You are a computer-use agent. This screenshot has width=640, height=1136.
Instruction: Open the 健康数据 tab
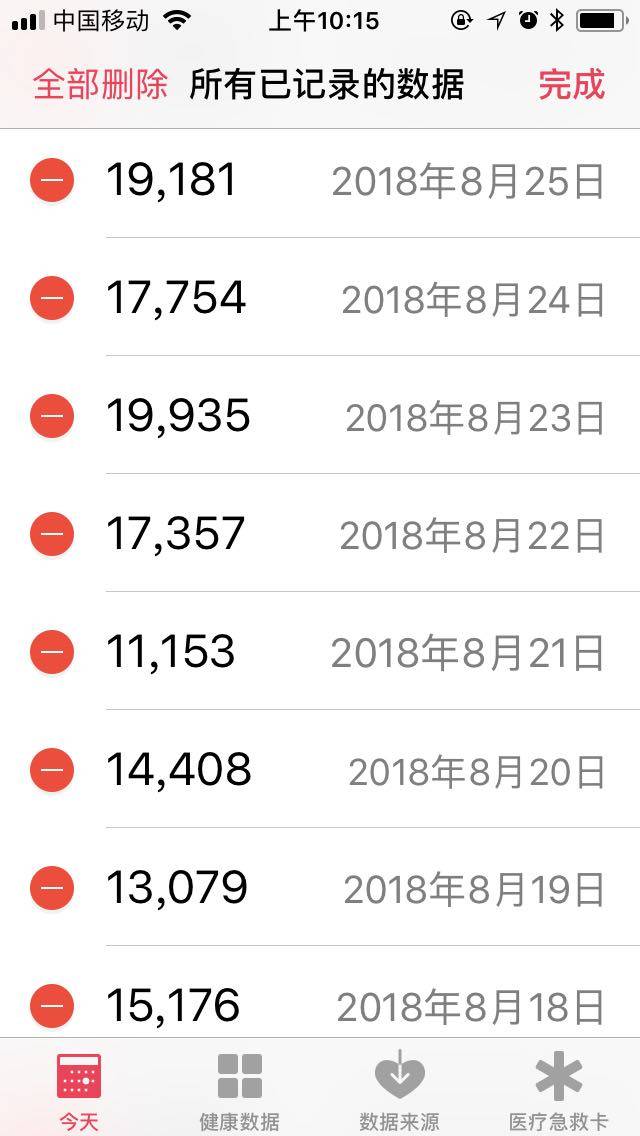(x=239, y=1088)
